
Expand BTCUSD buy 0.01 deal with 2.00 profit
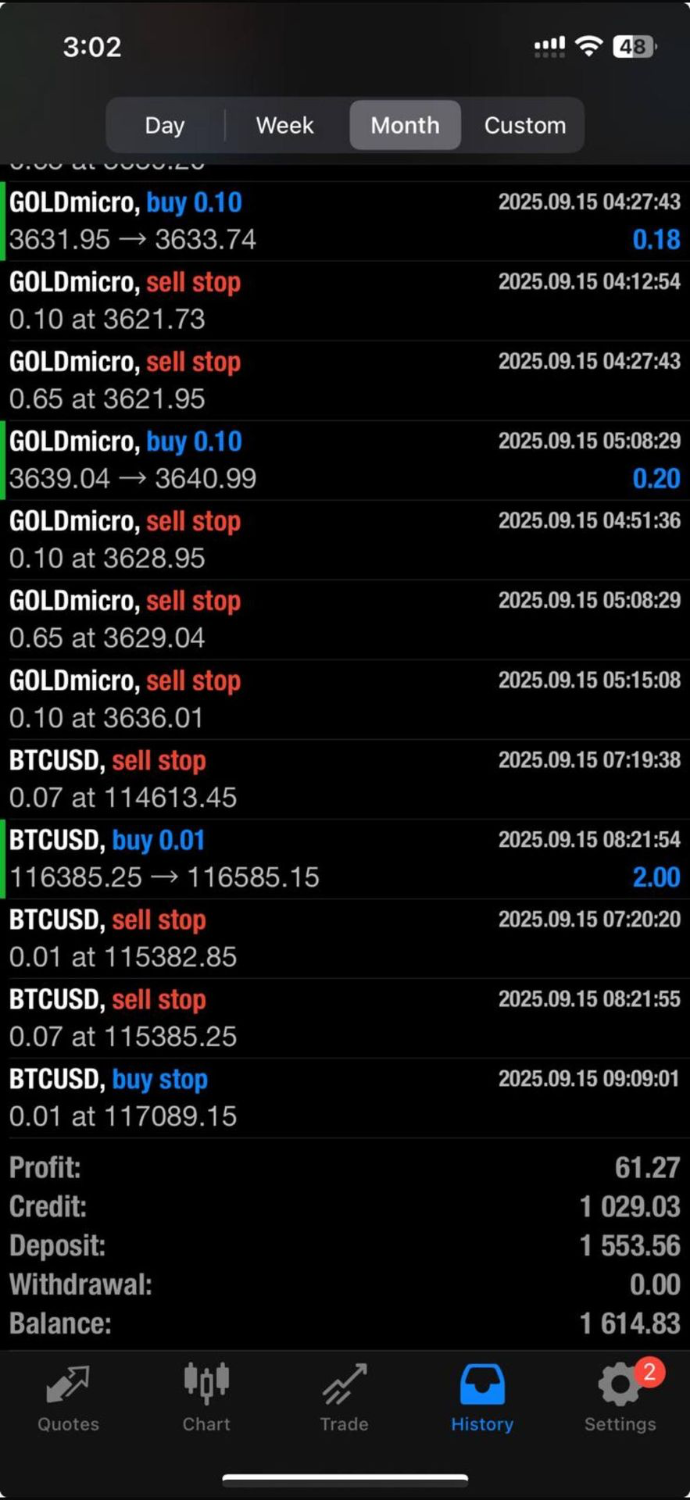[x=345, y=859]
